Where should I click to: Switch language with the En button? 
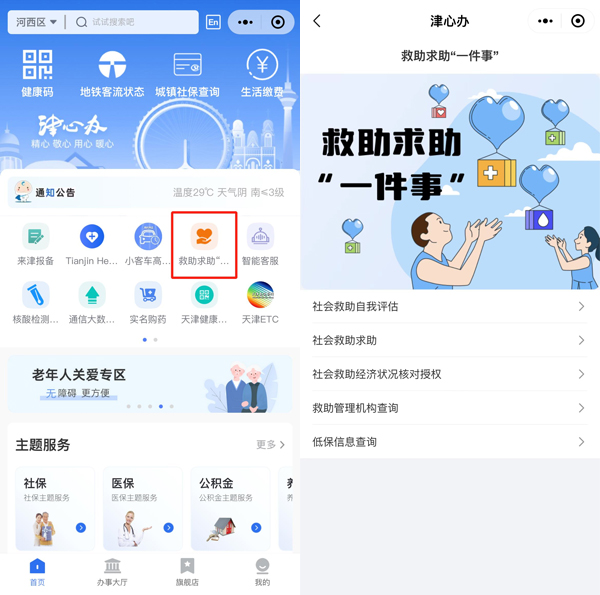(x=213, y=22)
